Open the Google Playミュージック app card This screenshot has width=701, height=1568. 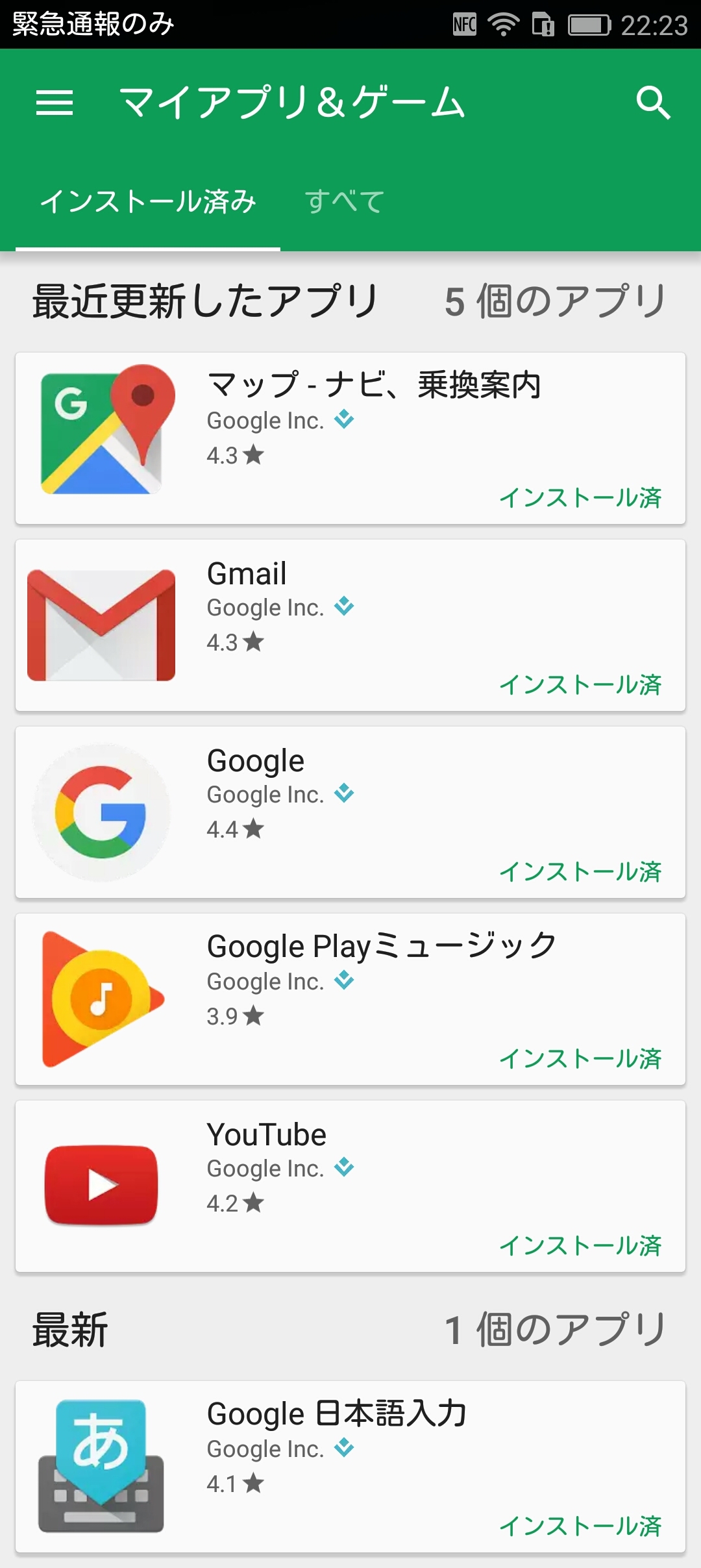(350, 999)
